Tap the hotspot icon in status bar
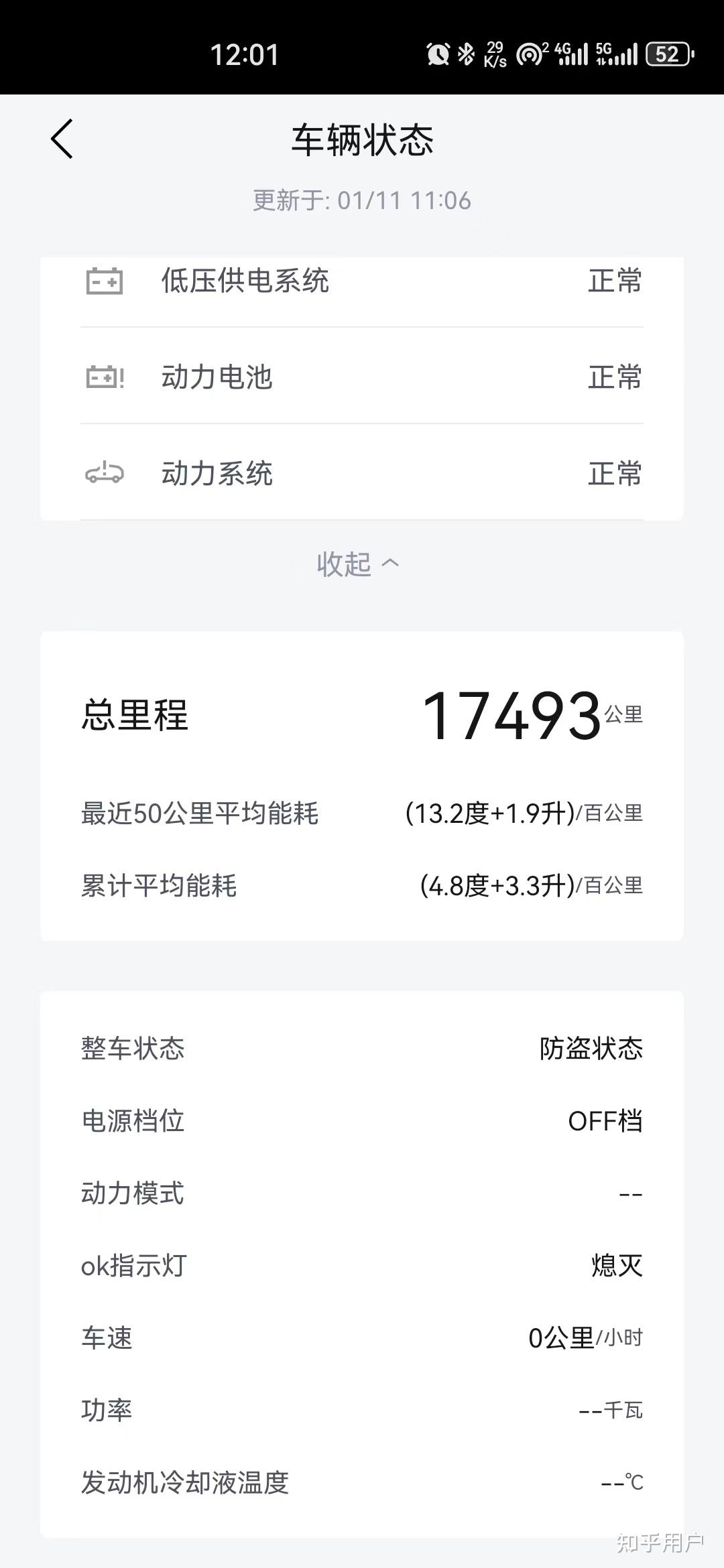724x1568 pixels. [530, 54]
